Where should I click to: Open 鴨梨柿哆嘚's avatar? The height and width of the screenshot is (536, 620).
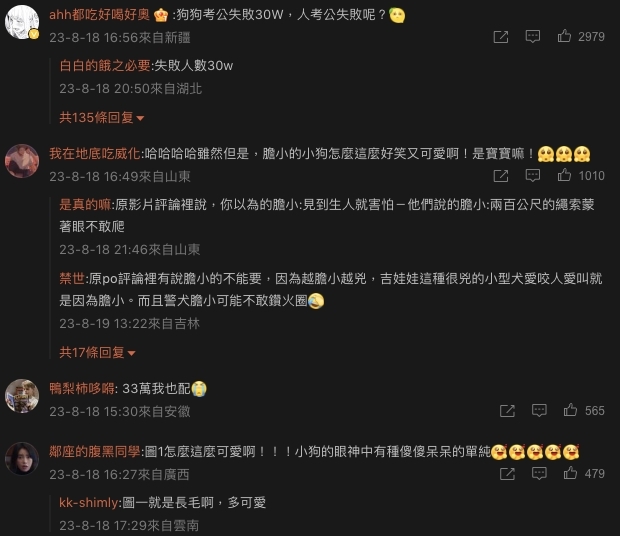[x=22, y=395]
